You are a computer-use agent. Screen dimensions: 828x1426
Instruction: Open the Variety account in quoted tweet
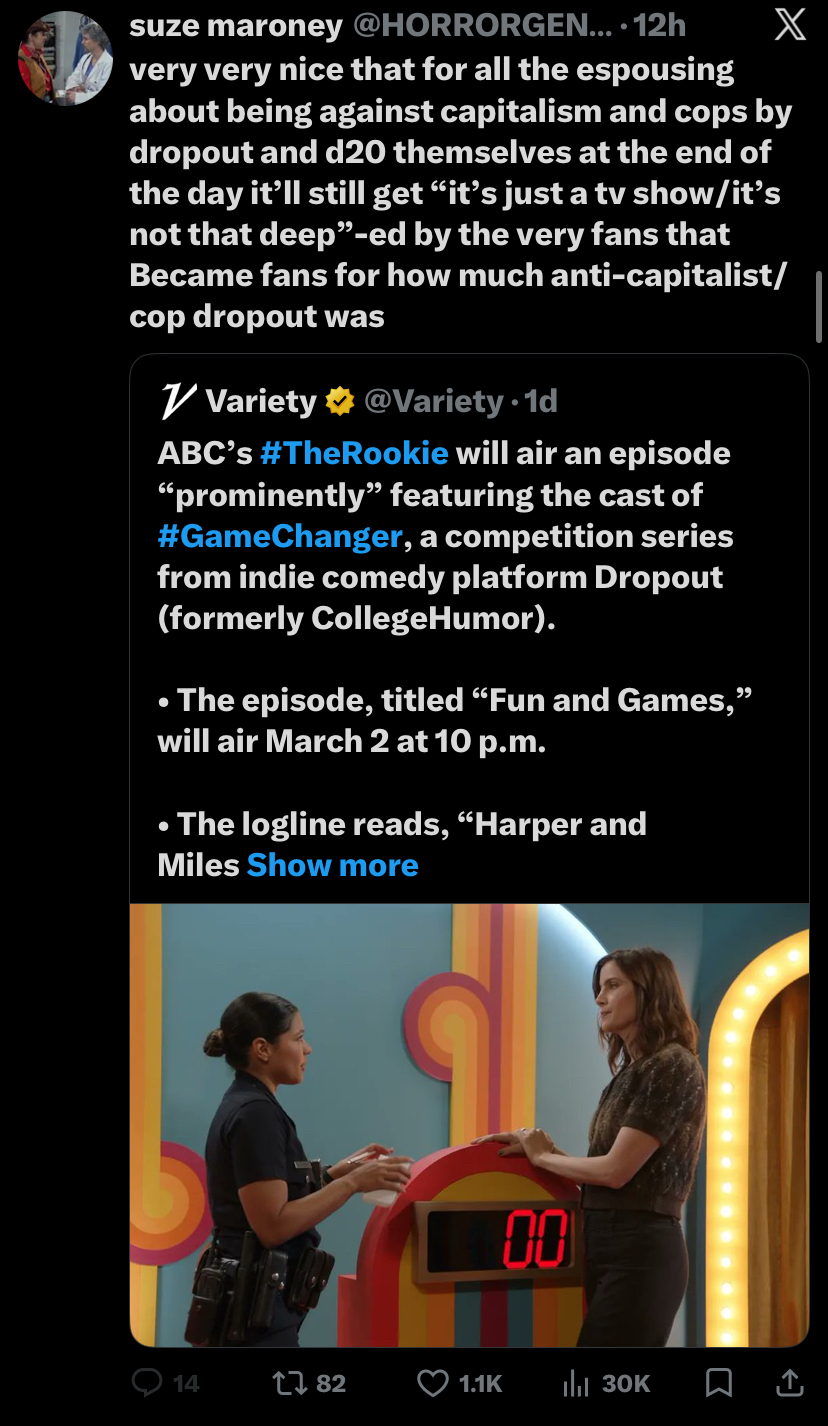pos(260,401)
